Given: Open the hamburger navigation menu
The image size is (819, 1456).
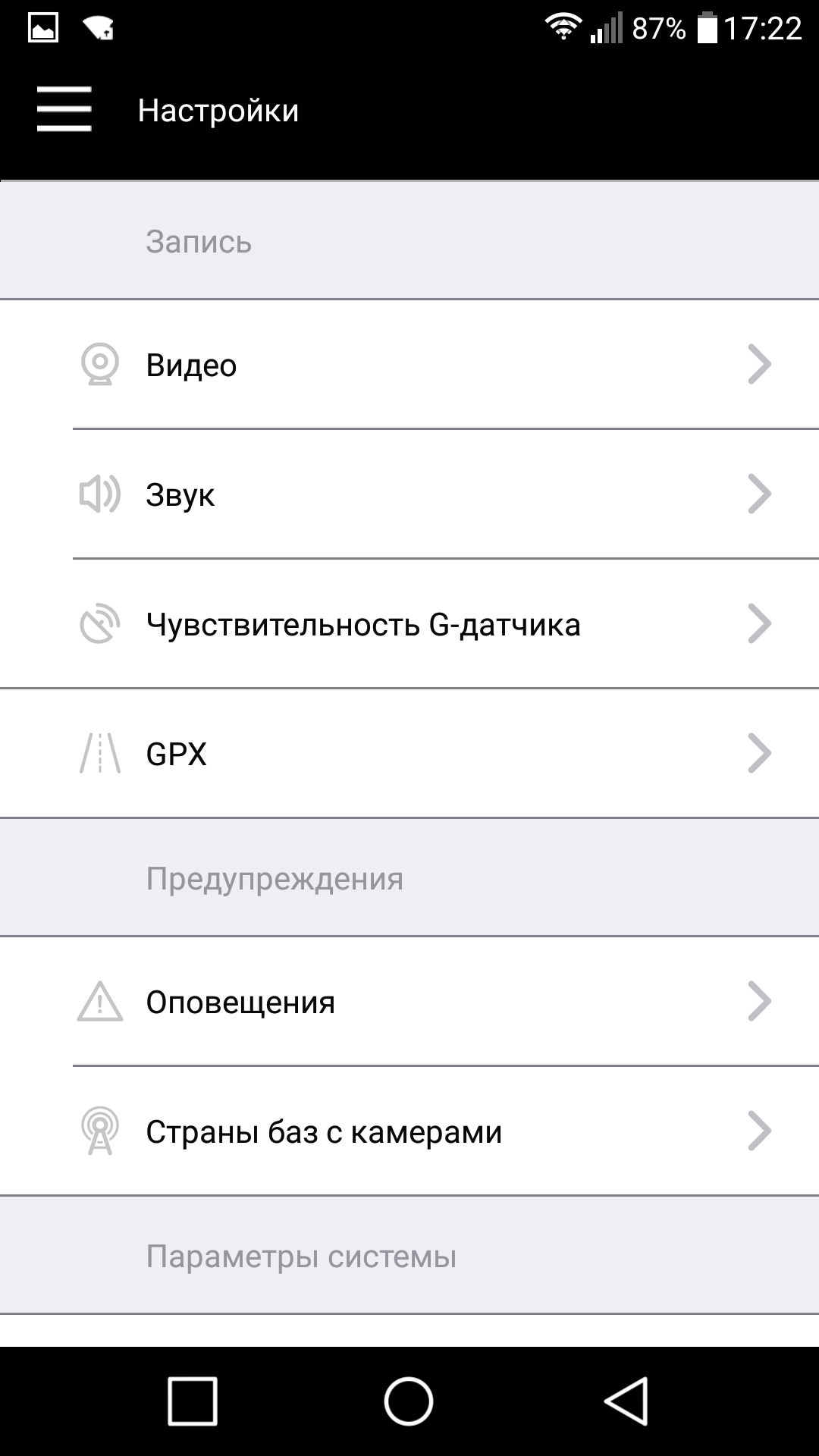Looking at the screenshot, I should [64, 110].
